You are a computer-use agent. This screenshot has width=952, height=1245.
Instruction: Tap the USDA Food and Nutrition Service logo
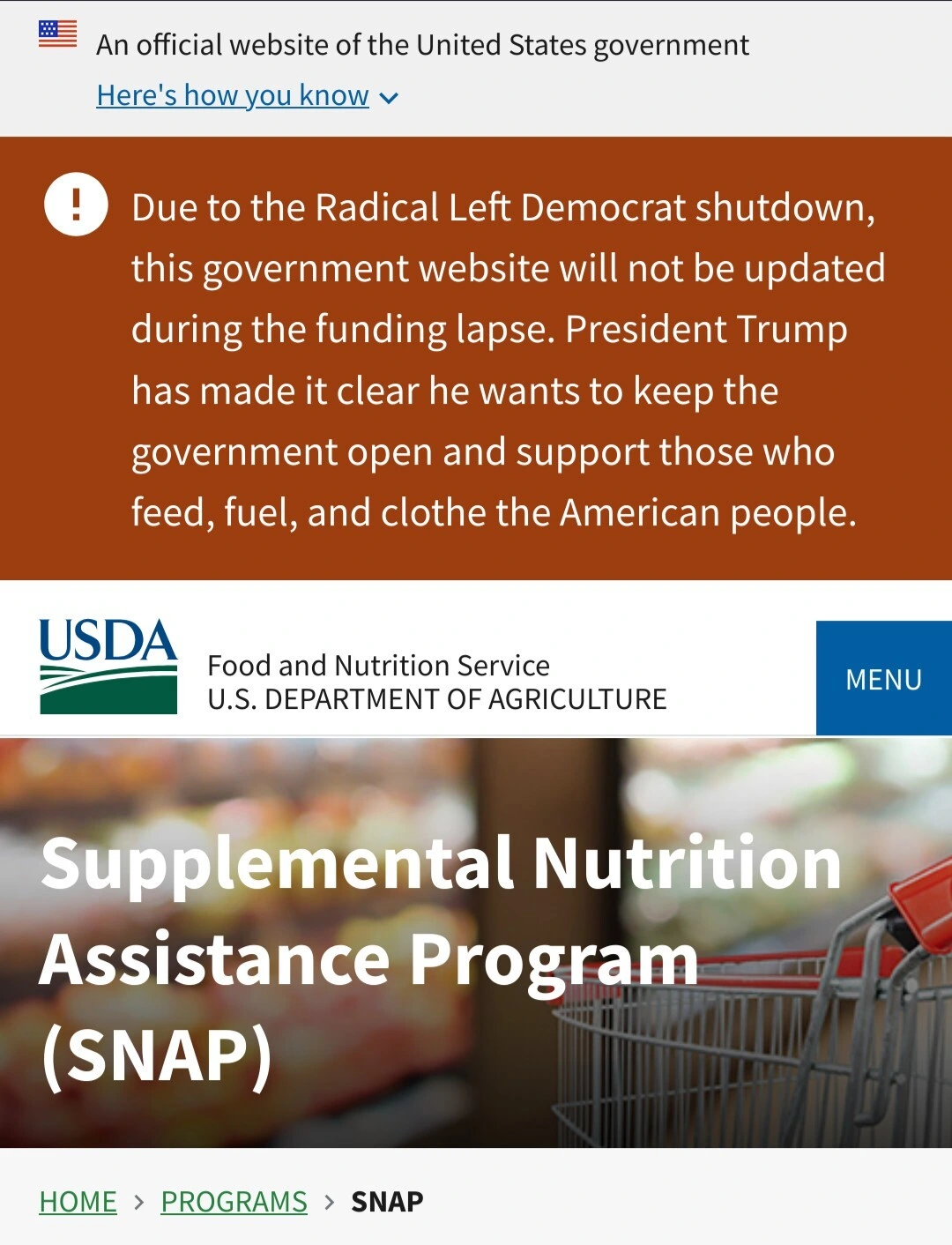pyautogui.click(x=108, y=667)
